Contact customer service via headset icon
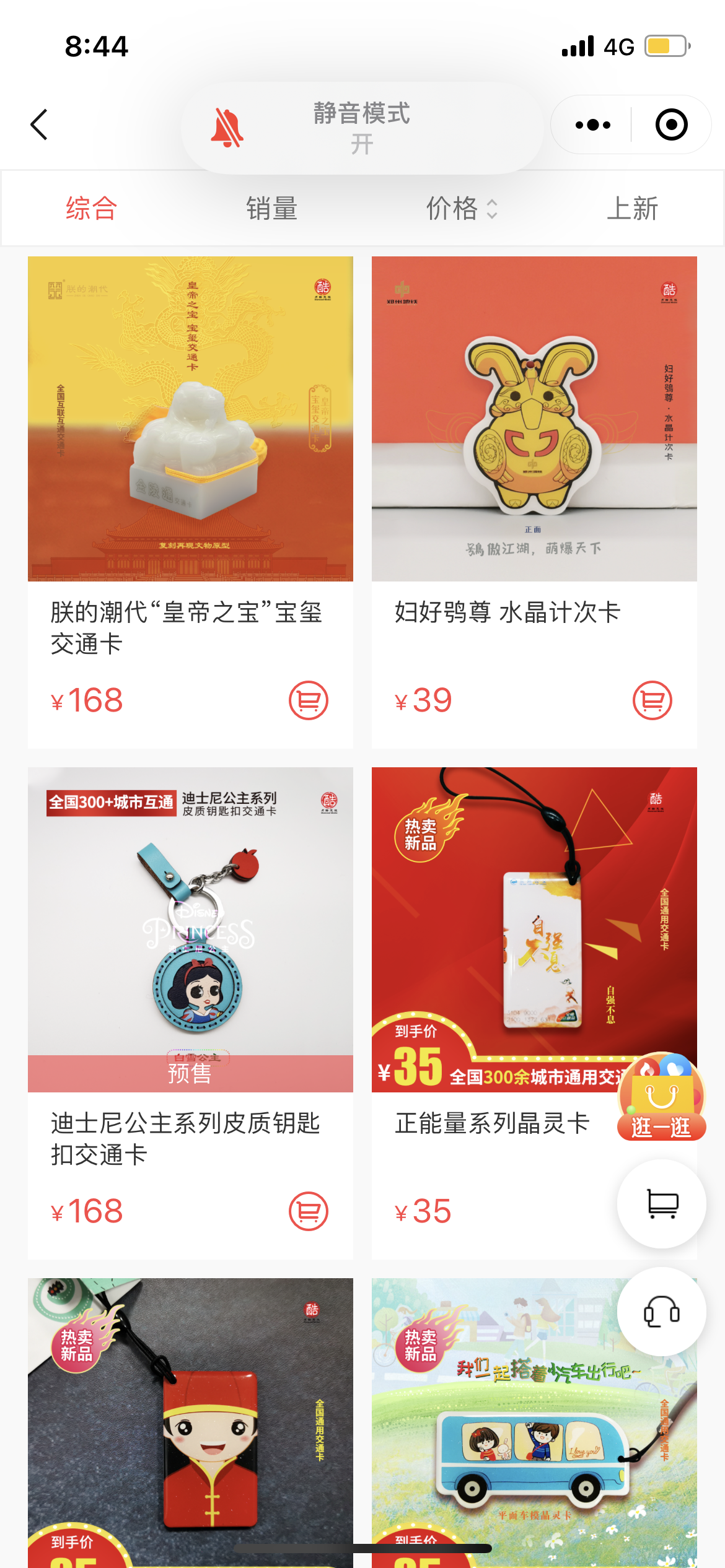Viewport: 725px width, 1568px height. click(x=661, y=1312)
